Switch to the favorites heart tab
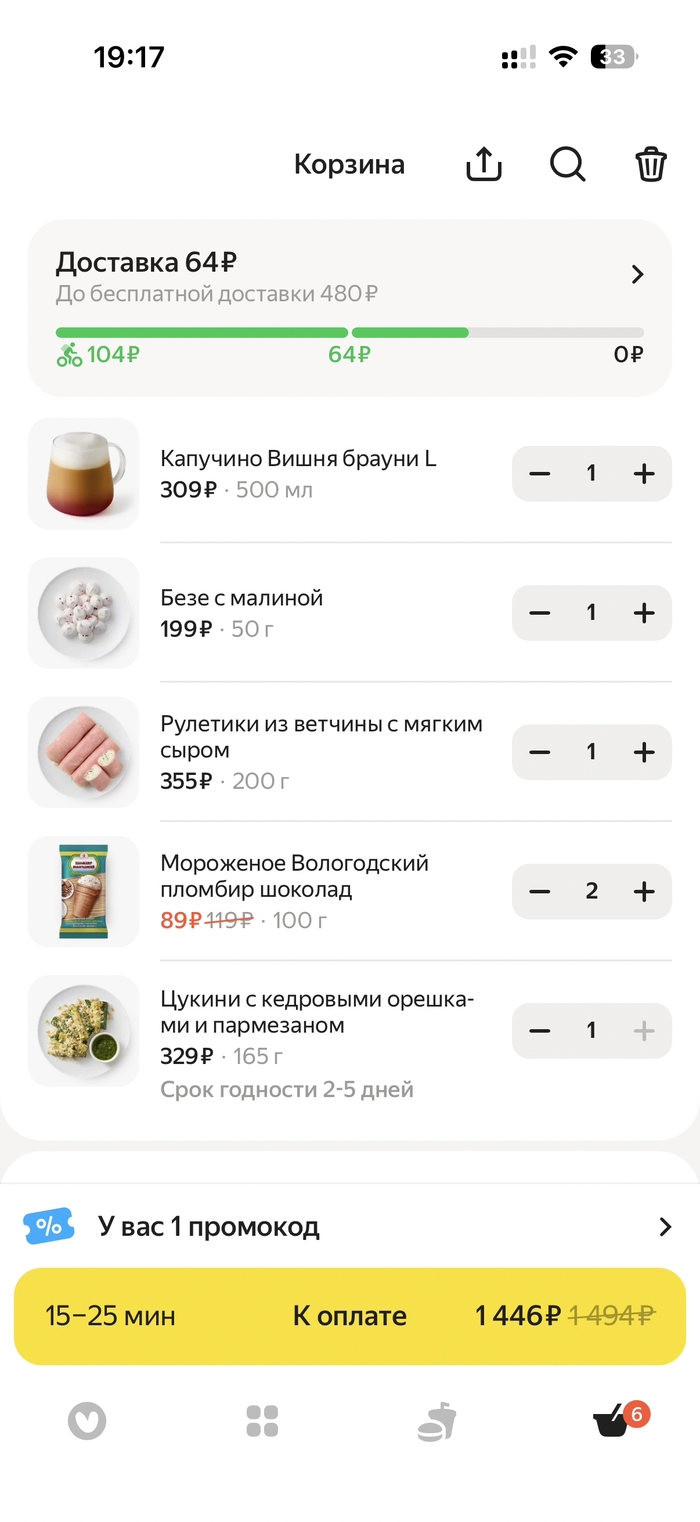 coord(87,1421)
